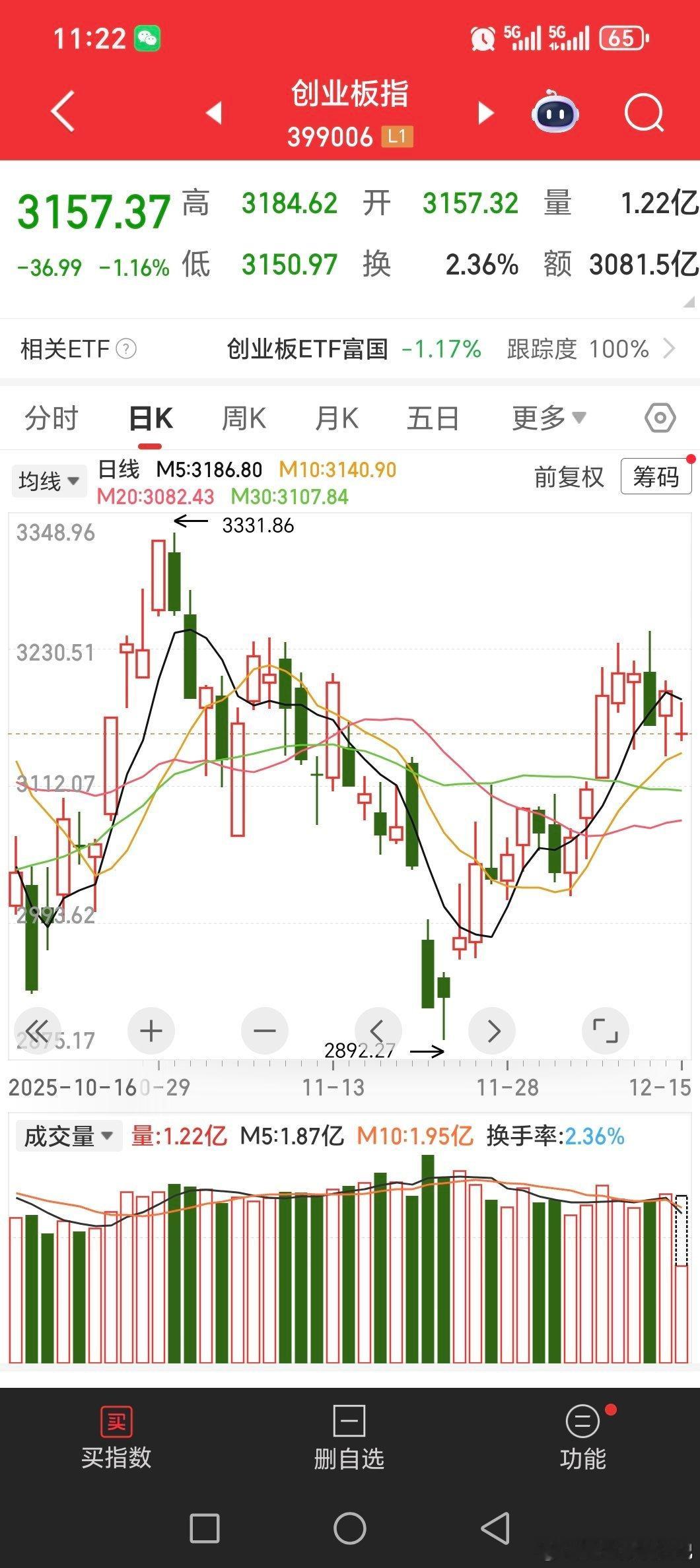Toggle 前复权 price adjustment mode
This screenshot has height=1568, width=700.
point(570,478)
